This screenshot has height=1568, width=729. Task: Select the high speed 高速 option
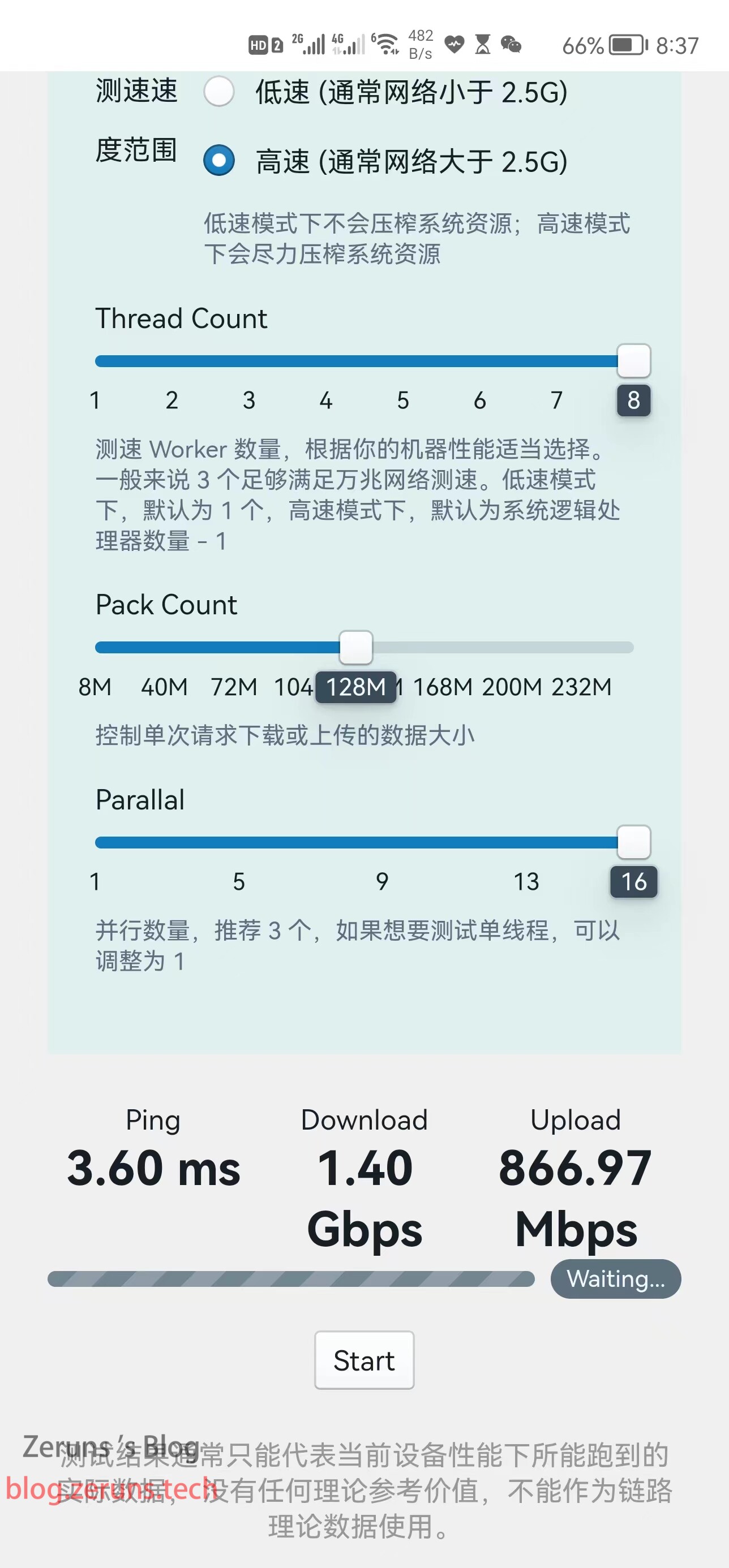219,161
